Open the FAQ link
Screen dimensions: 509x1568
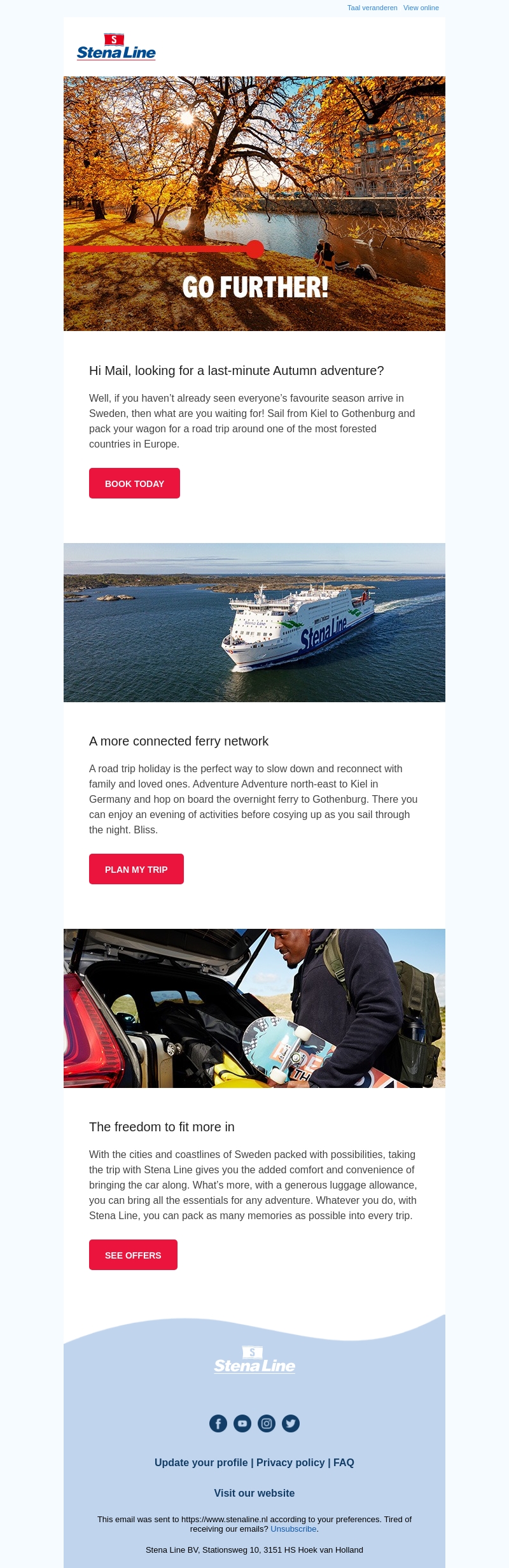344,1462
